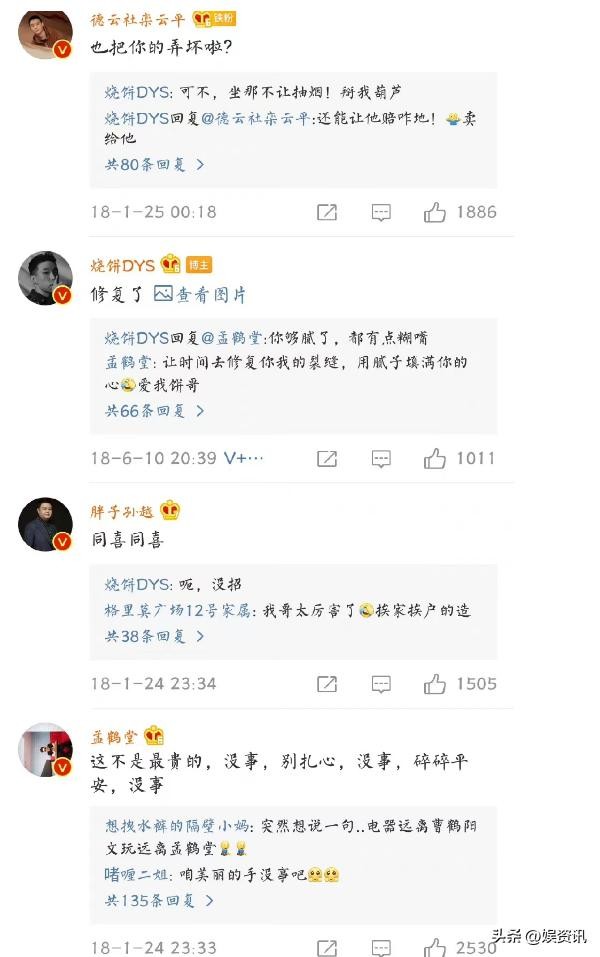Expand the 共135条回复 replies

pyautogui.click(x=159, y=900)
